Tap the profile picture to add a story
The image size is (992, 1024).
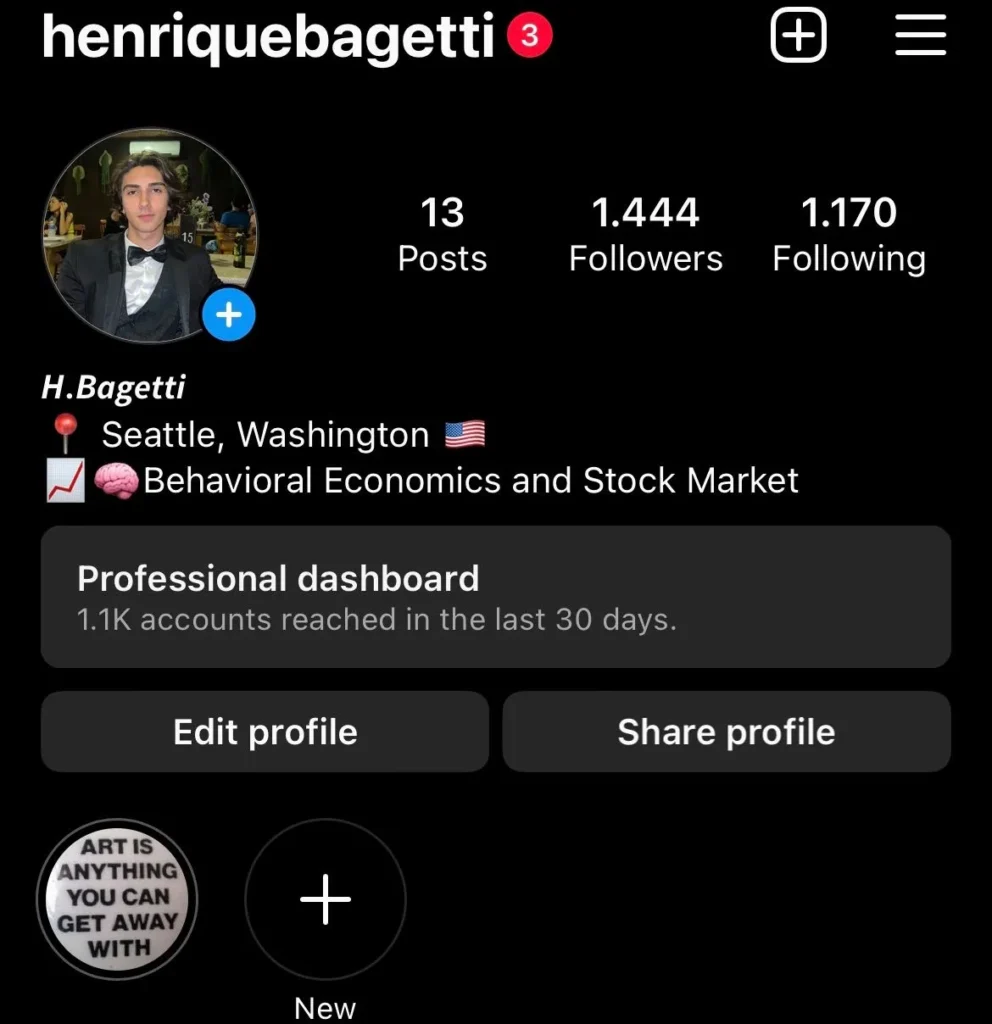click(x=150, y=235)
